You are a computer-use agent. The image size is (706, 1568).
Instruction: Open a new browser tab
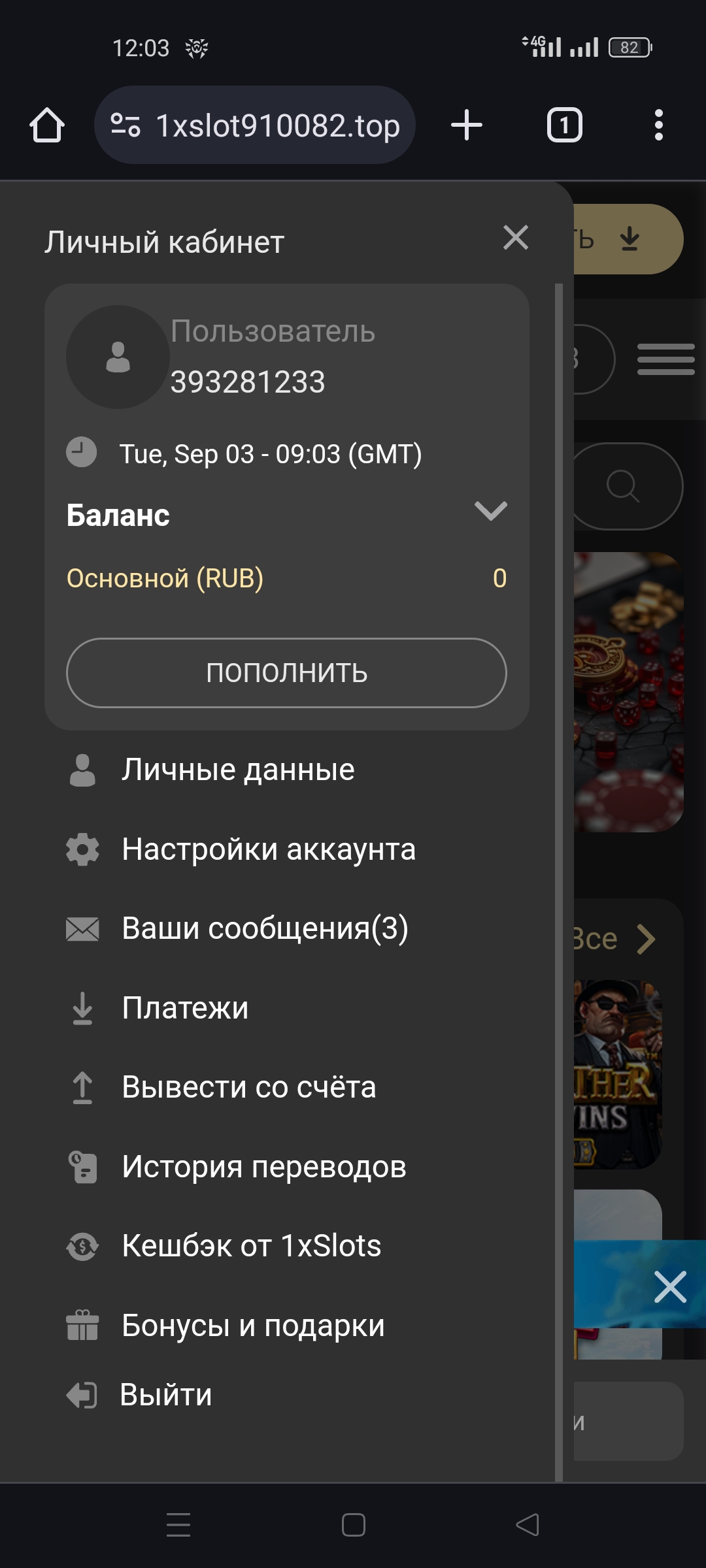[x=467, y=125]
